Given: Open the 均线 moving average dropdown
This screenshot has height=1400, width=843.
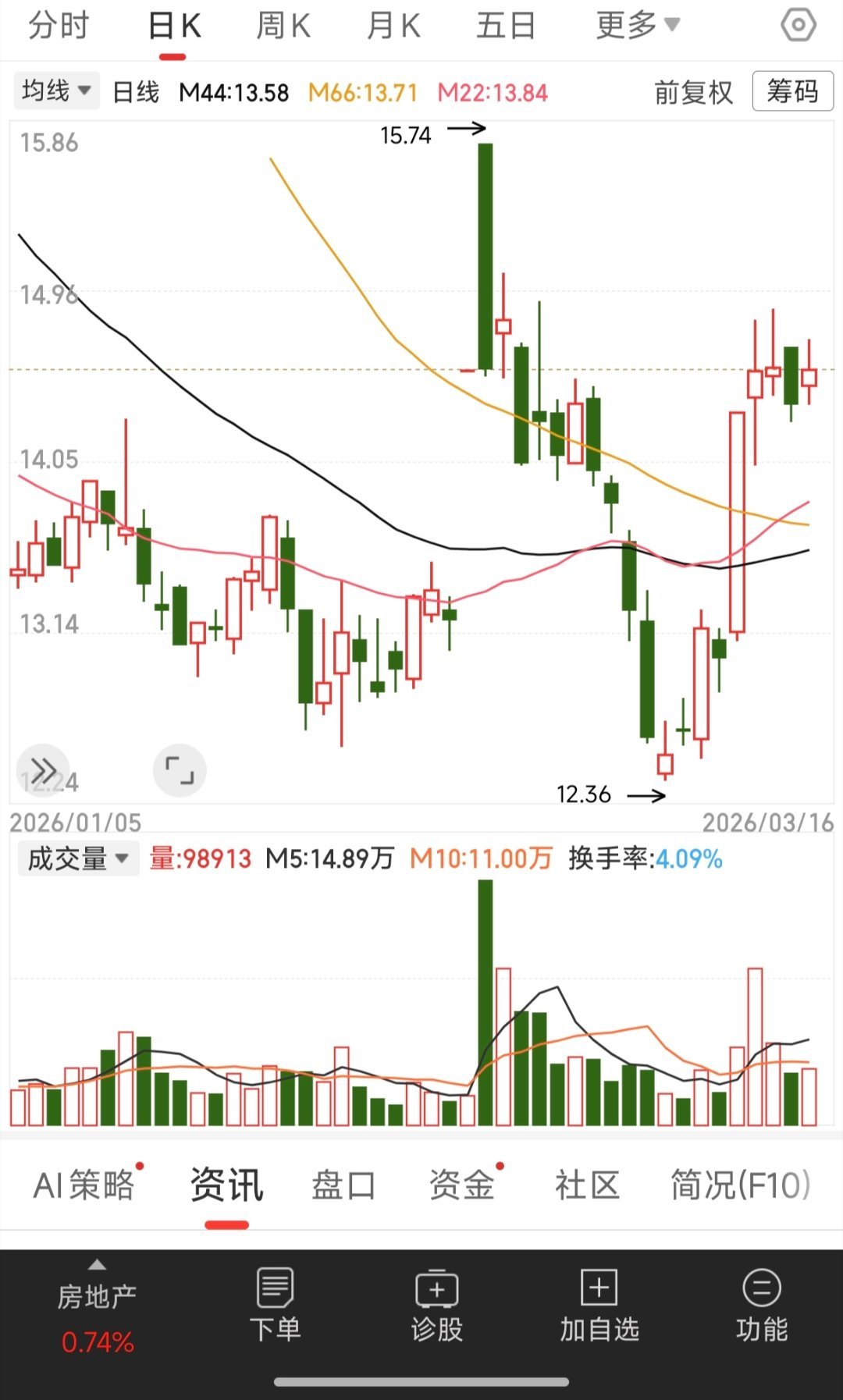Looking at the screenshot, I should coord(56,90).
